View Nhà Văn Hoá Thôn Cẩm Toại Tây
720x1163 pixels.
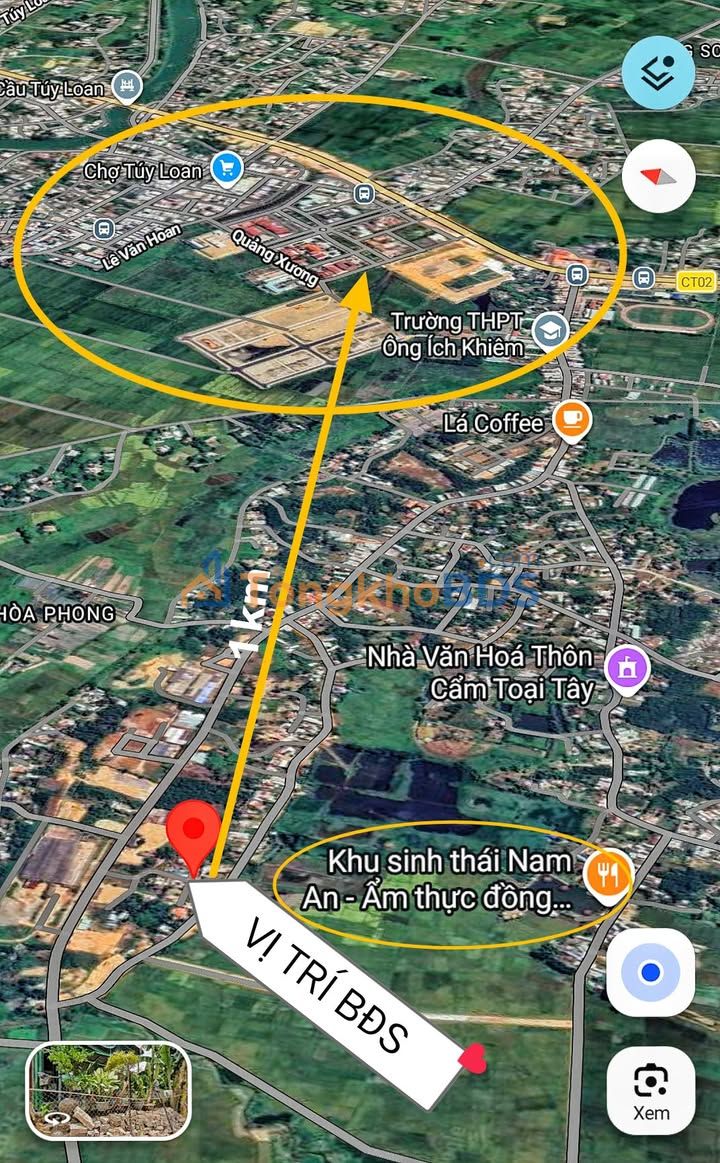pos(628,669)
